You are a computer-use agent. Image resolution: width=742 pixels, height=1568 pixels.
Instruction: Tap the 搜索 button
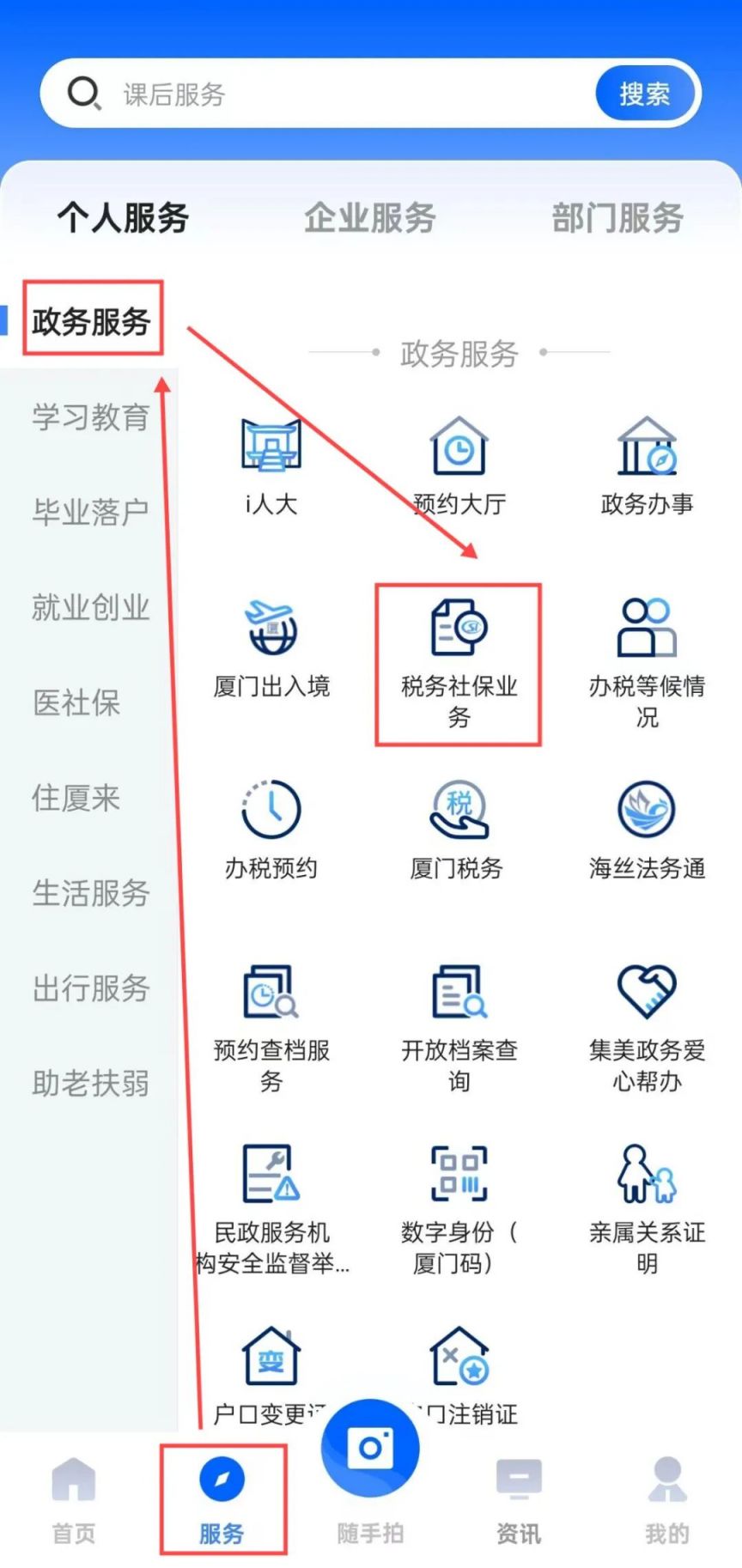pos(644,94)
